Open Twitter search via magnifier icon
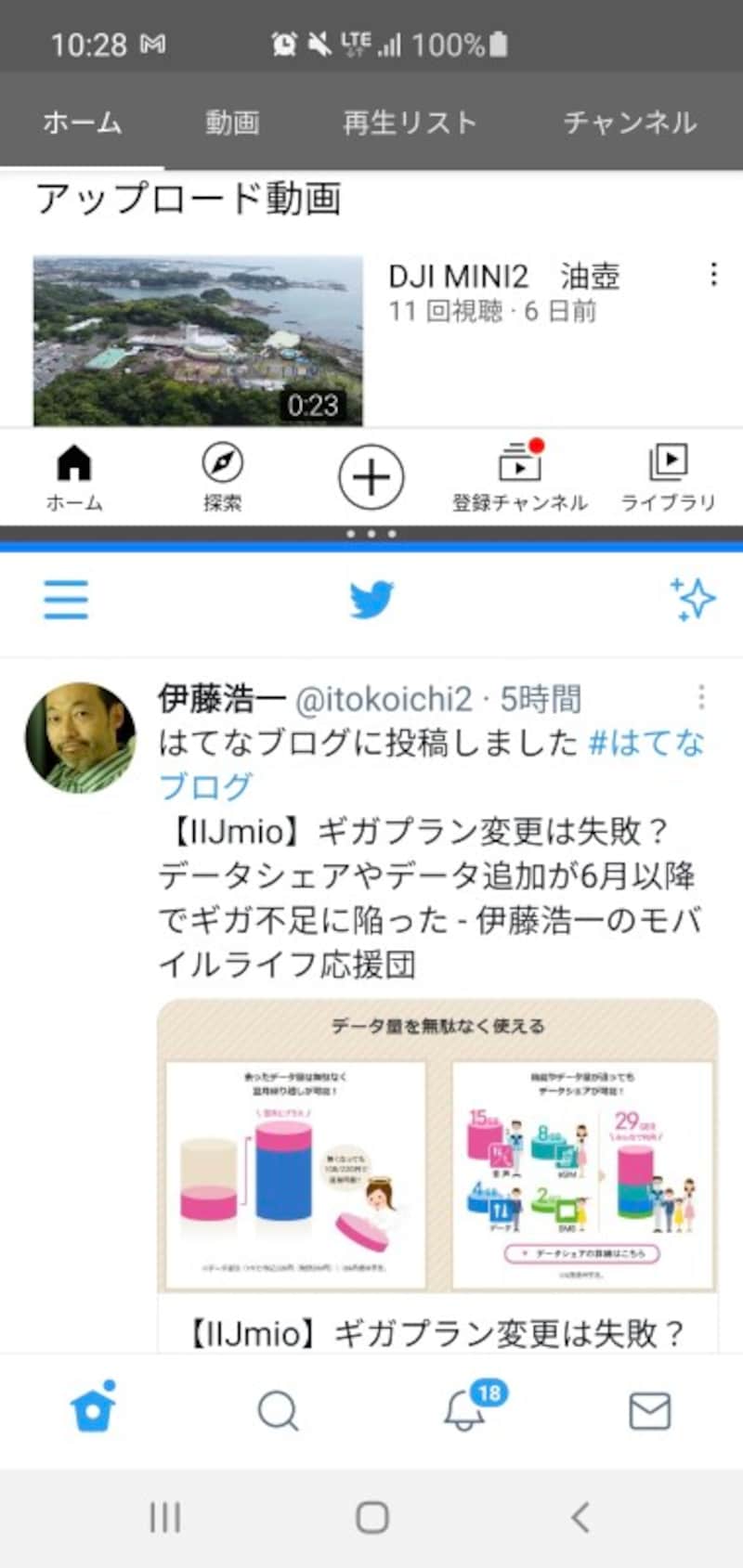 278,1410
